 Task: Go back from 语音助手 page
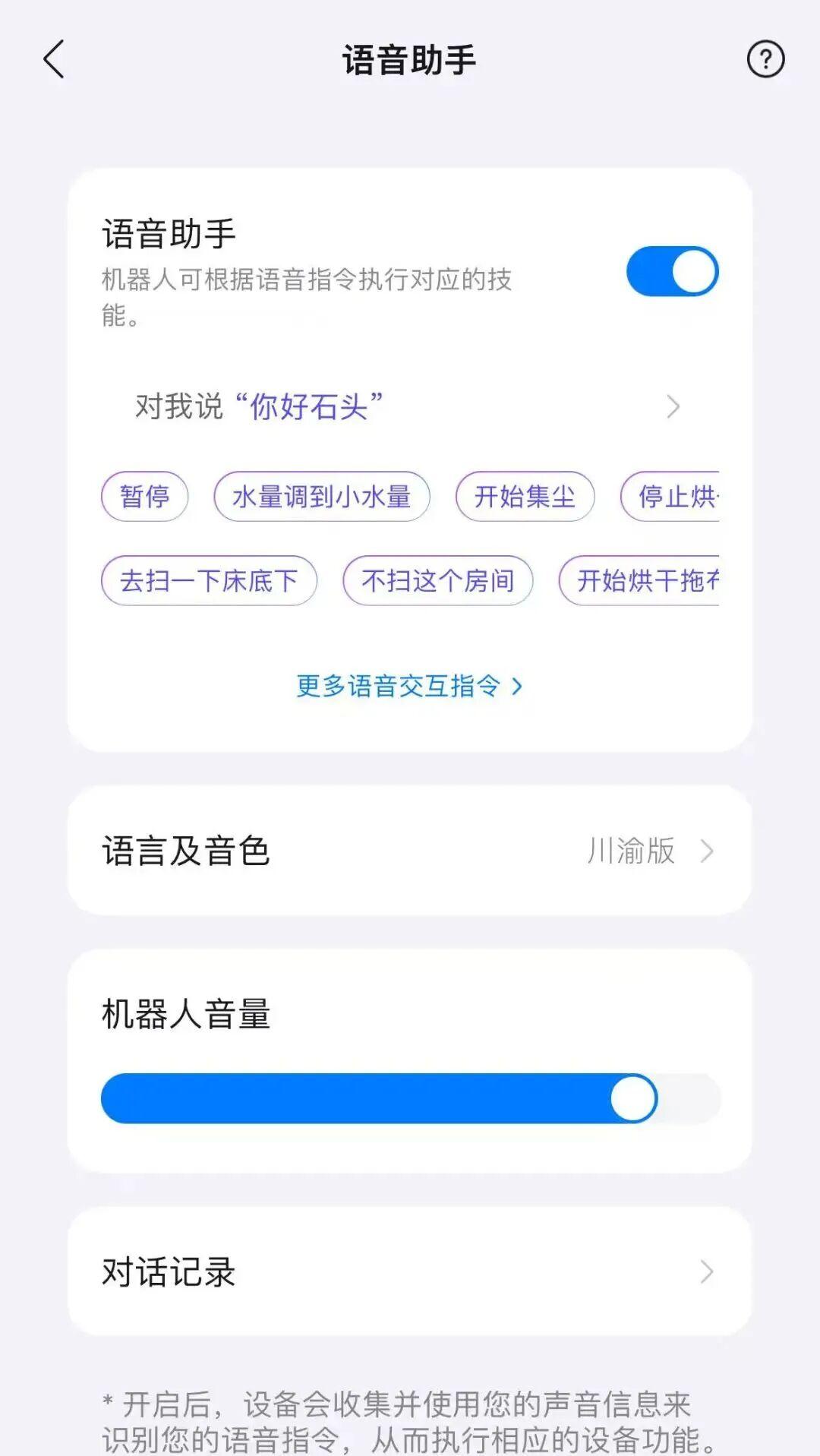[x=54, y=59]
